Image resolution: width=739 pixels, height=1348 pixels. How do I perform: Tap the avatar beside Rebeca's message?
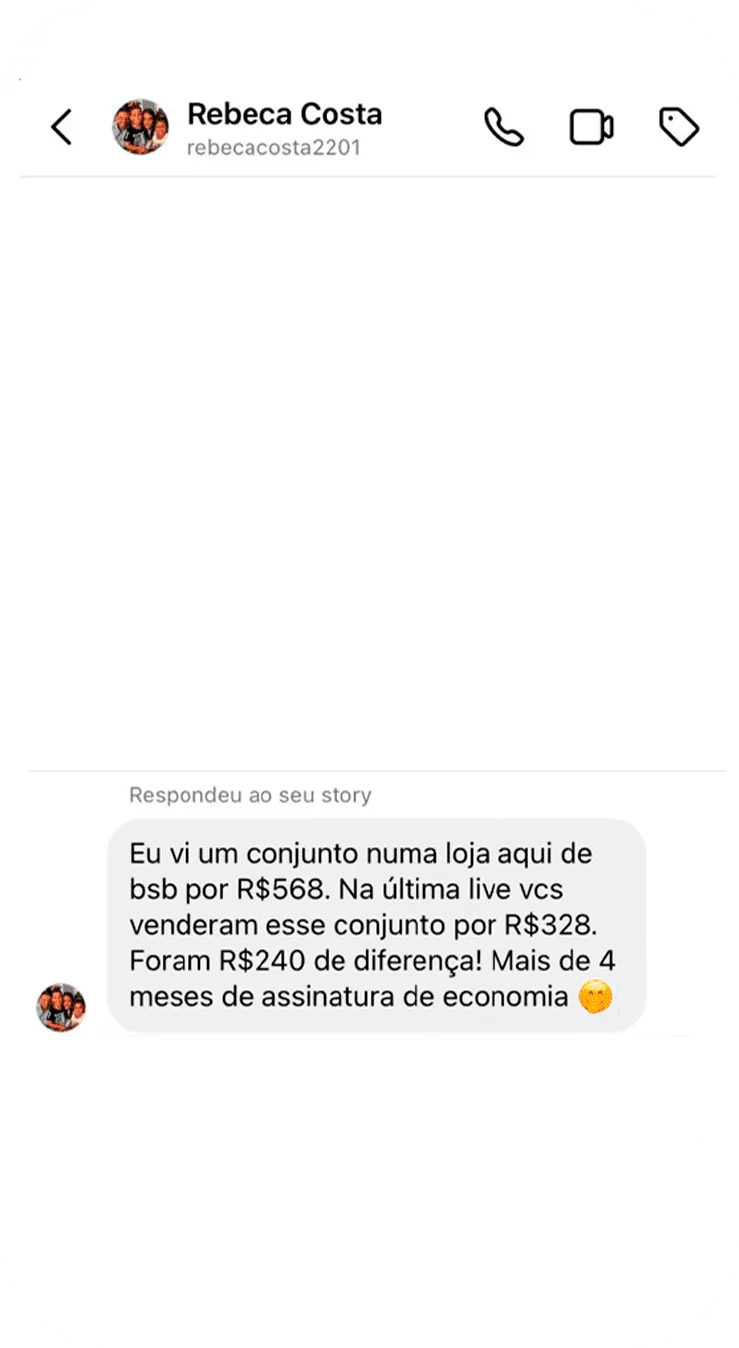tap(61, 1007)
